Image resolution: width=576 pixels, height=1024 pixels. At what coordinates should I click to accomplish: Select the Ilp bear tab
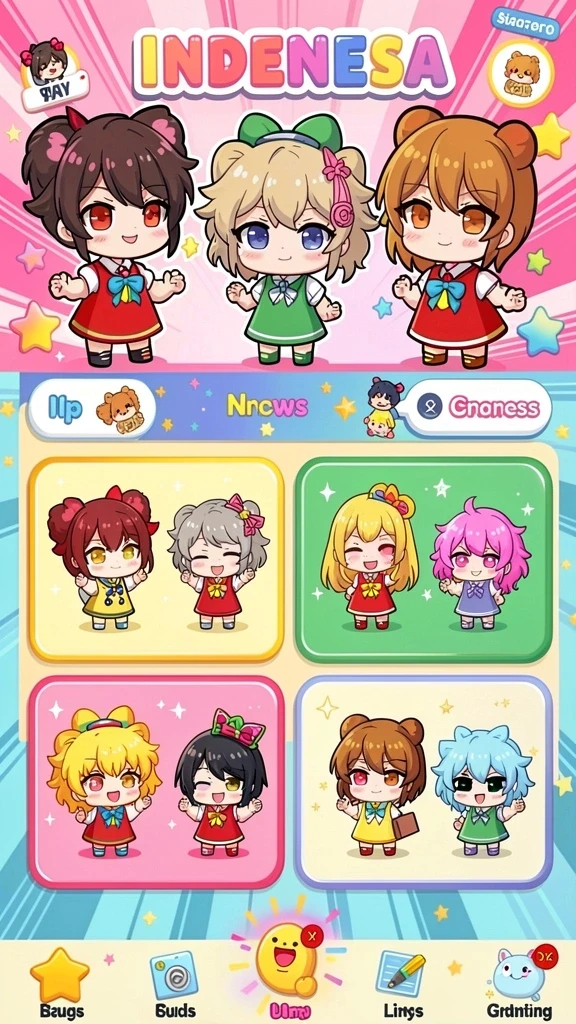click(92, 409)
